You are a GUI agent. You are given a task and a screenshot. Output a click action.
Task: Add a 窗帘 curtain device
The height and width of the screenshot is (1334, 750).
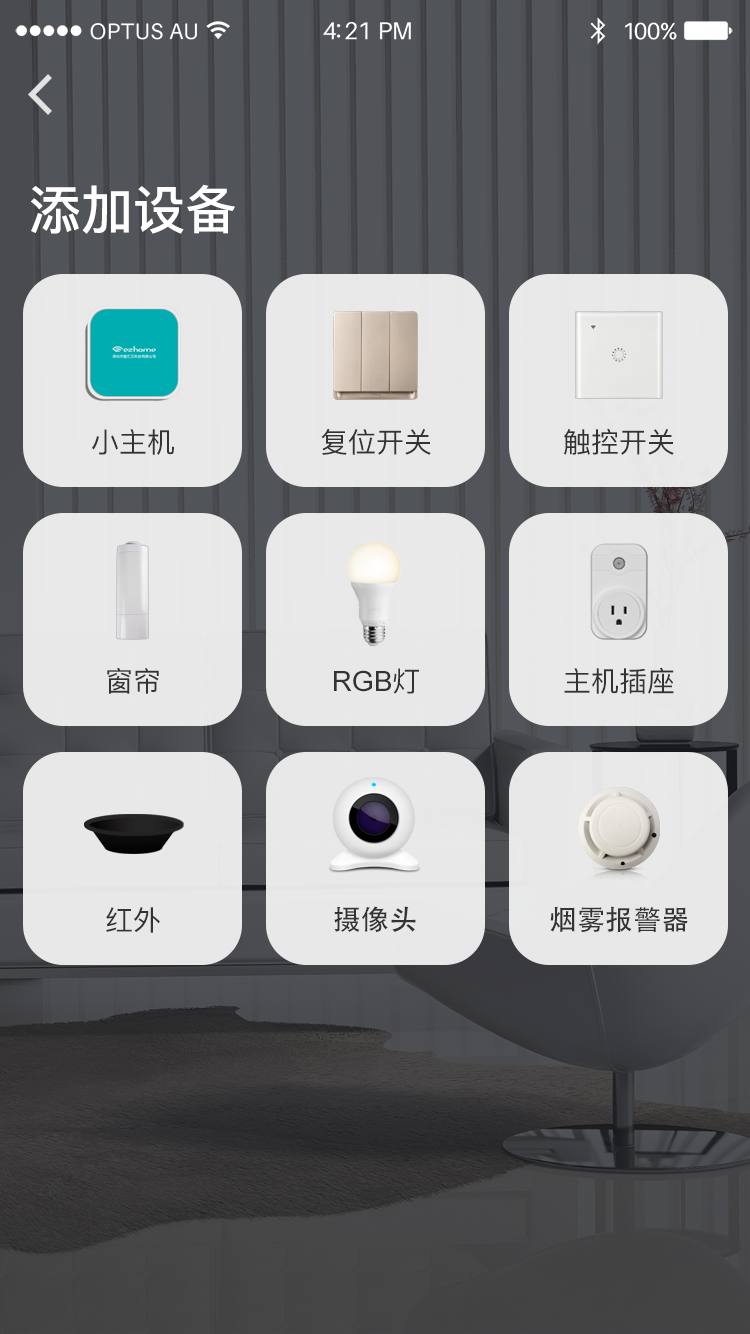coord(133,620)
